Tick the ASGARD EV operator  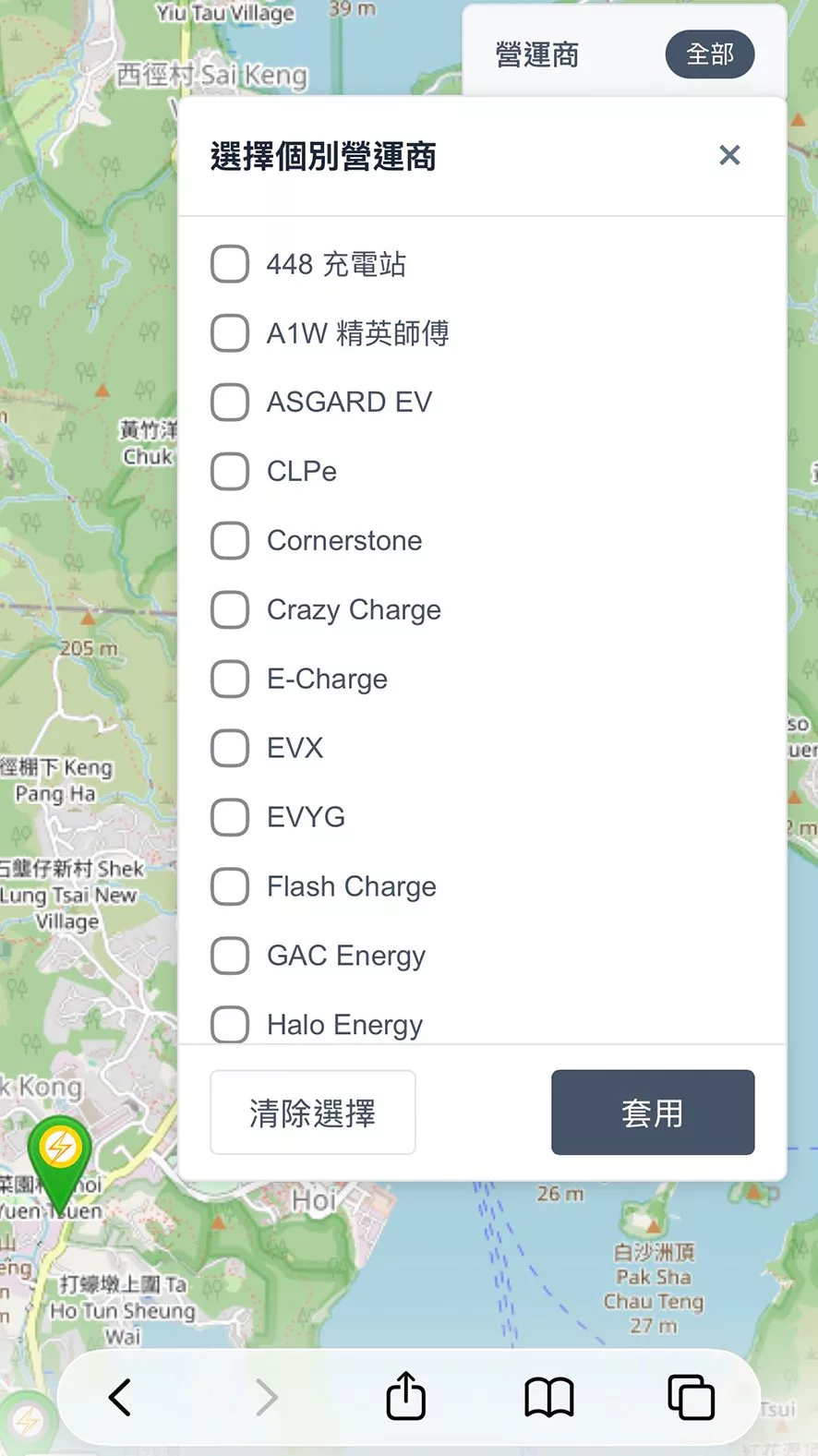pyautogui.click(x=230, y=403)
